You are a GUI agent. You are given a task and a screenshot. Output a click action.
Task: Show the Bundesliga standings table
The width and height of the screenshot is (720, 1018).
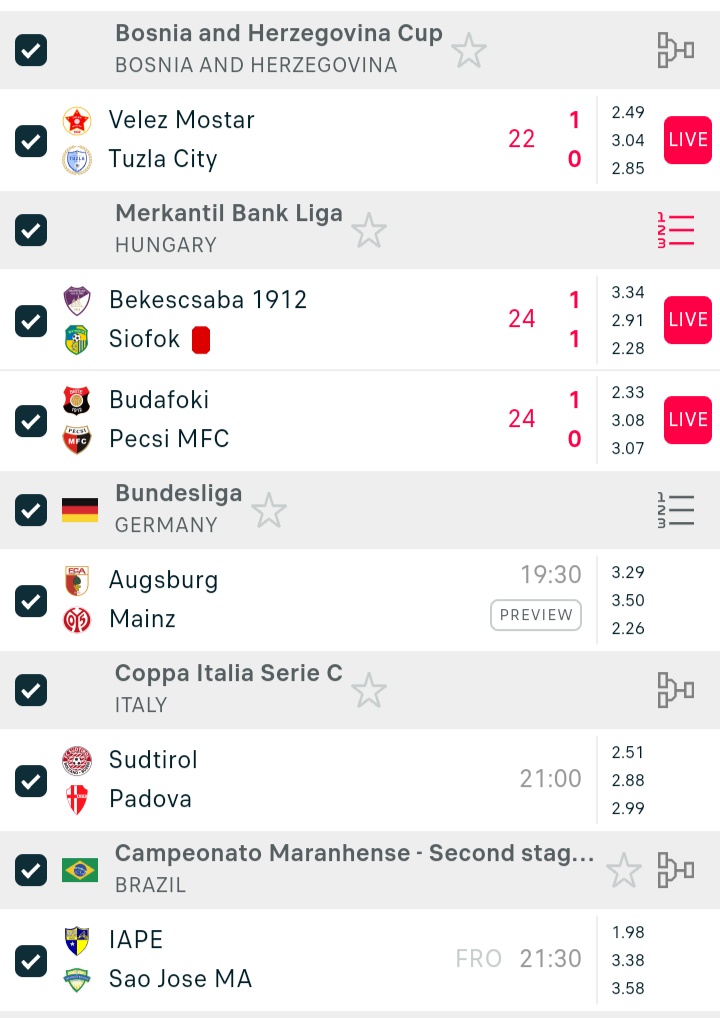coord(675,510)
